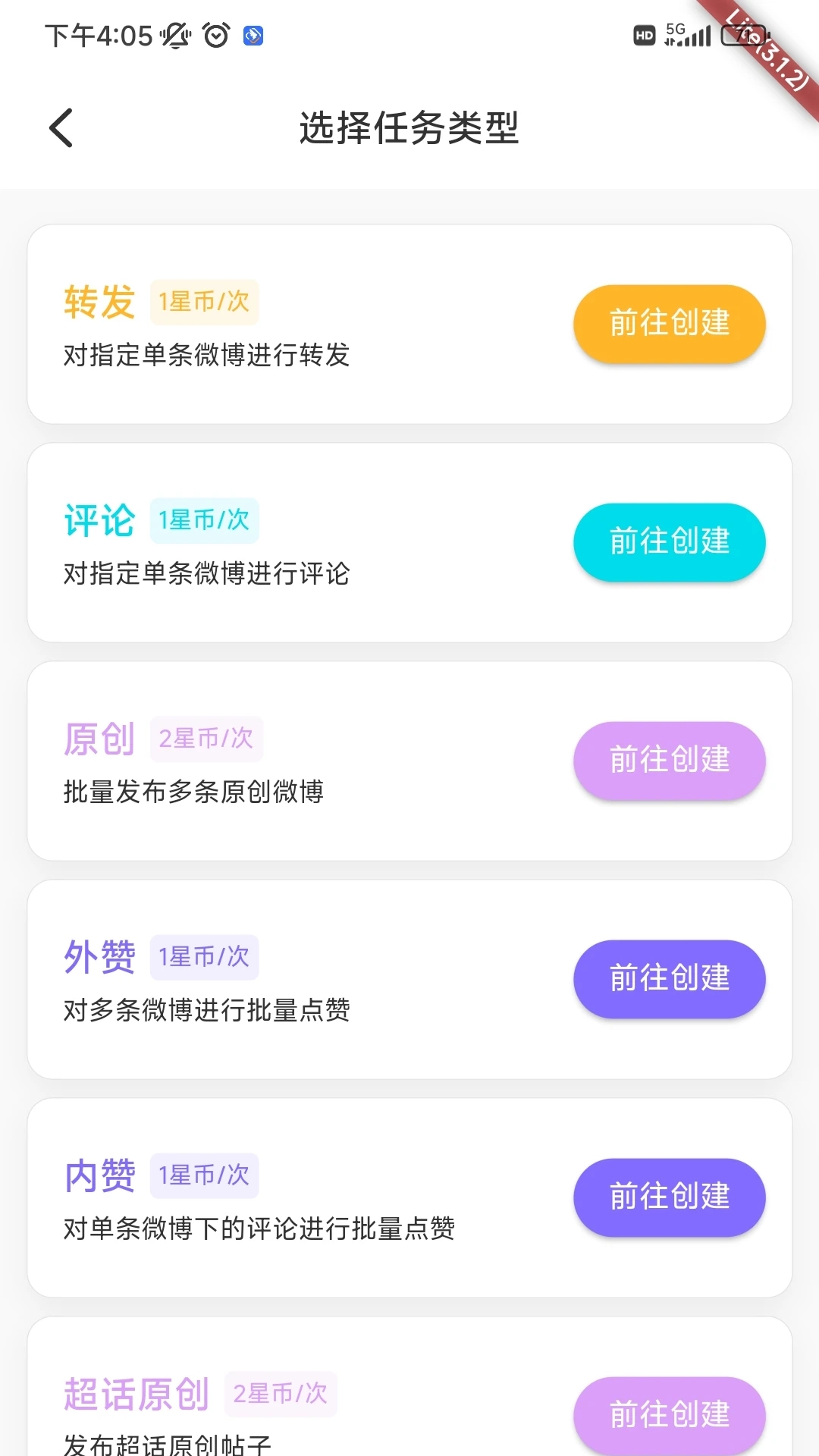819x1456 pixels.
Task: Tap the blue notification icon in status bar
Action: click(253, 36)
